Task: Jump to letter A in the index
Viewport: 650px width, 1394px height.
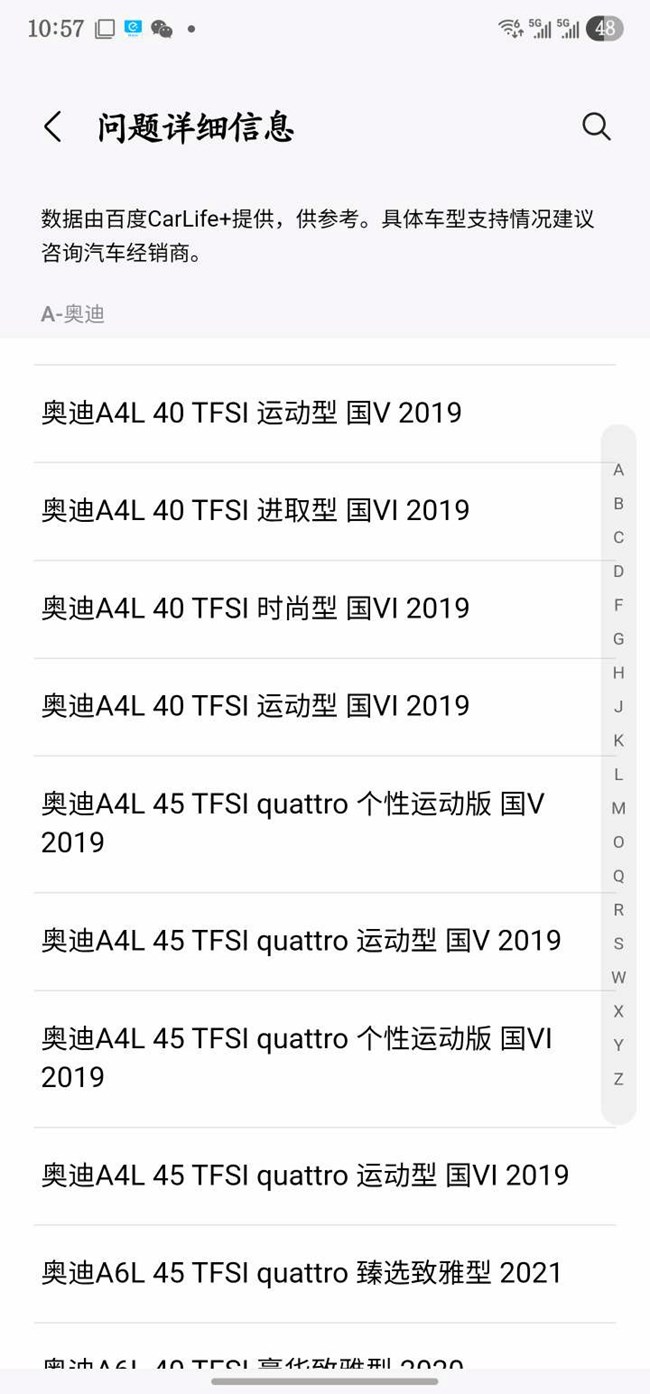Action: tap(618, 470)
